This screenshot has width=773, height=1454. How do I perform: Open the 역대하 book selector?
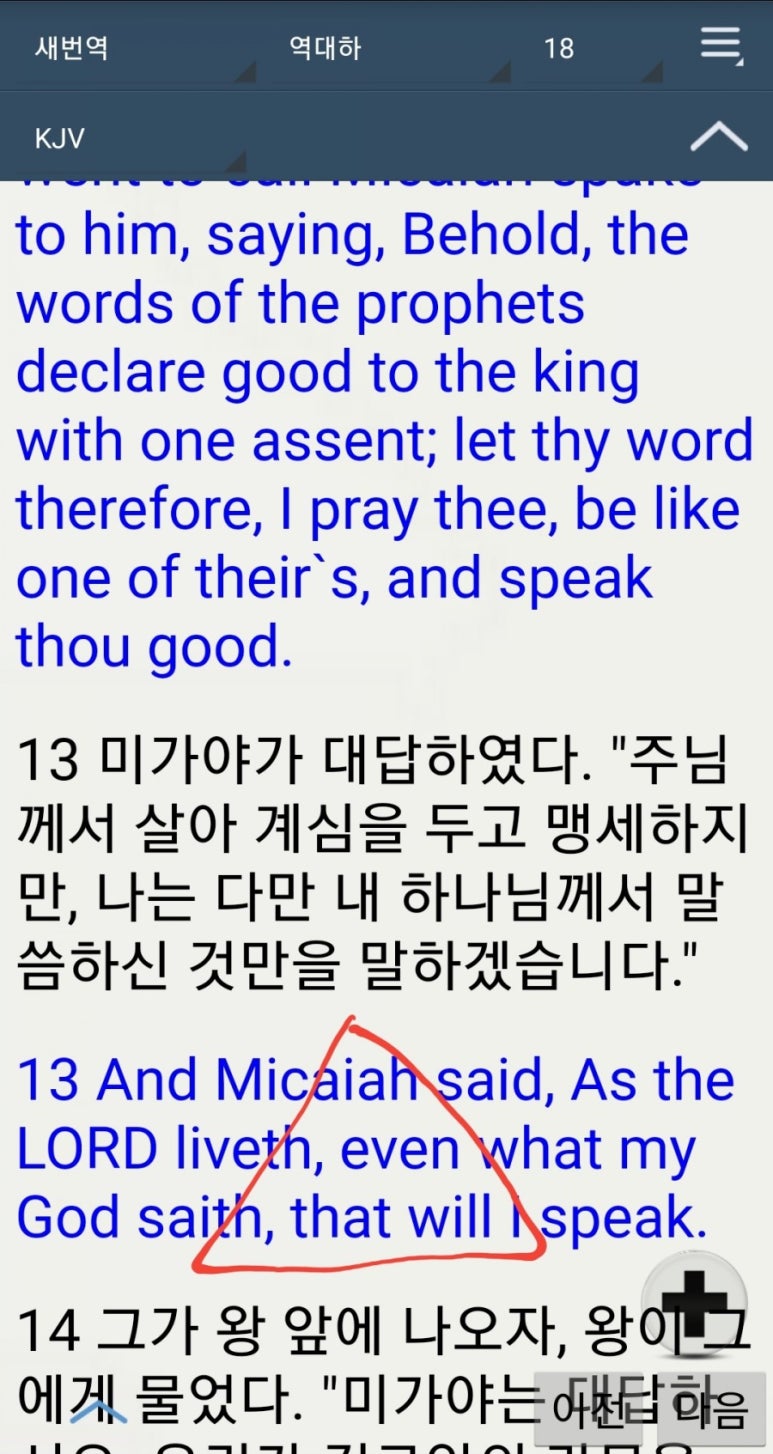coord(325,48)
